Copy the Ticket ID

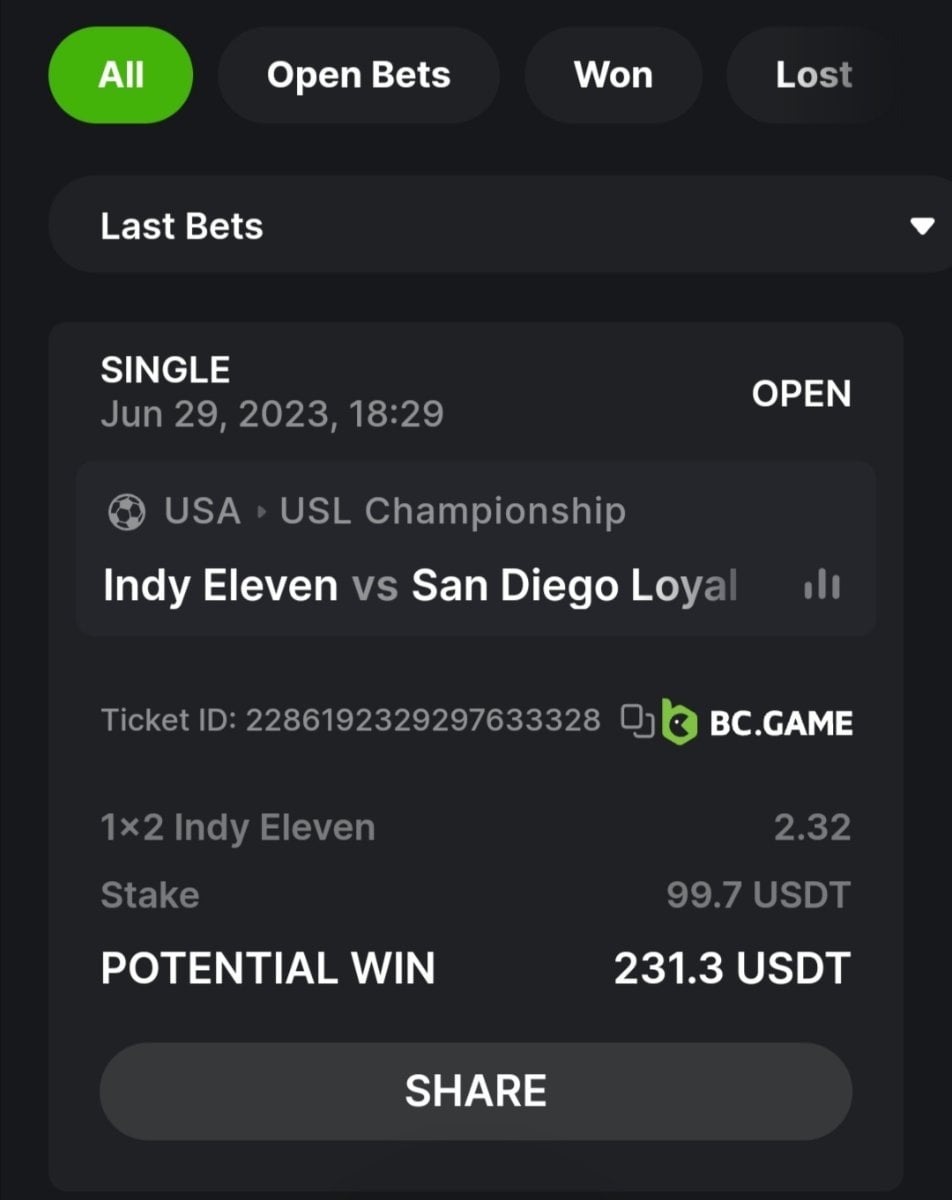(x=637, y=720)
